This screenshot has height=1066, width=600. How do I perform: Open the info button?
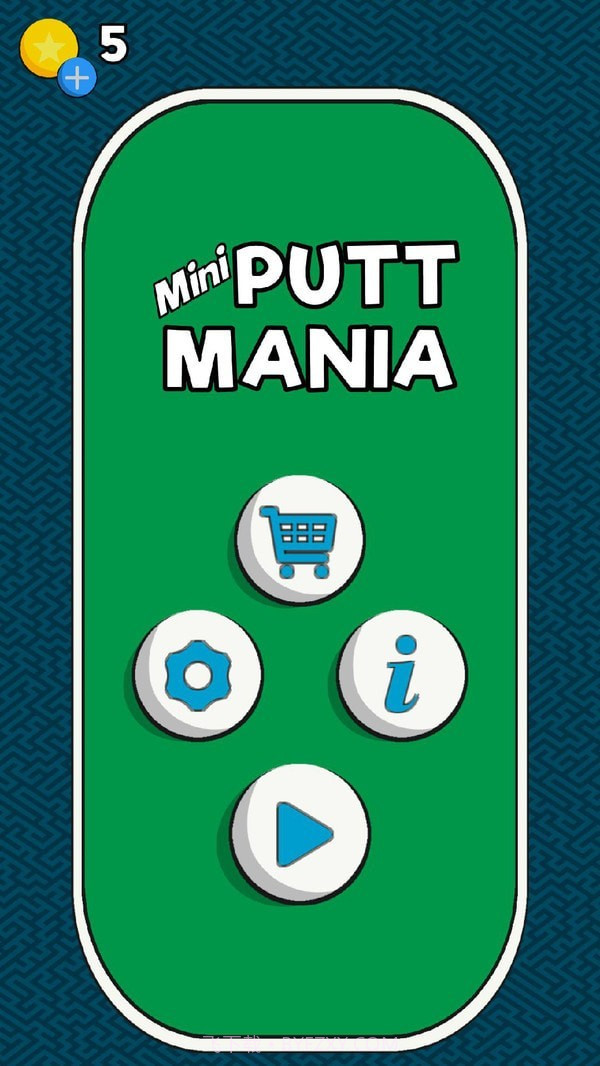pyautogui.click(x=402, y=672)
